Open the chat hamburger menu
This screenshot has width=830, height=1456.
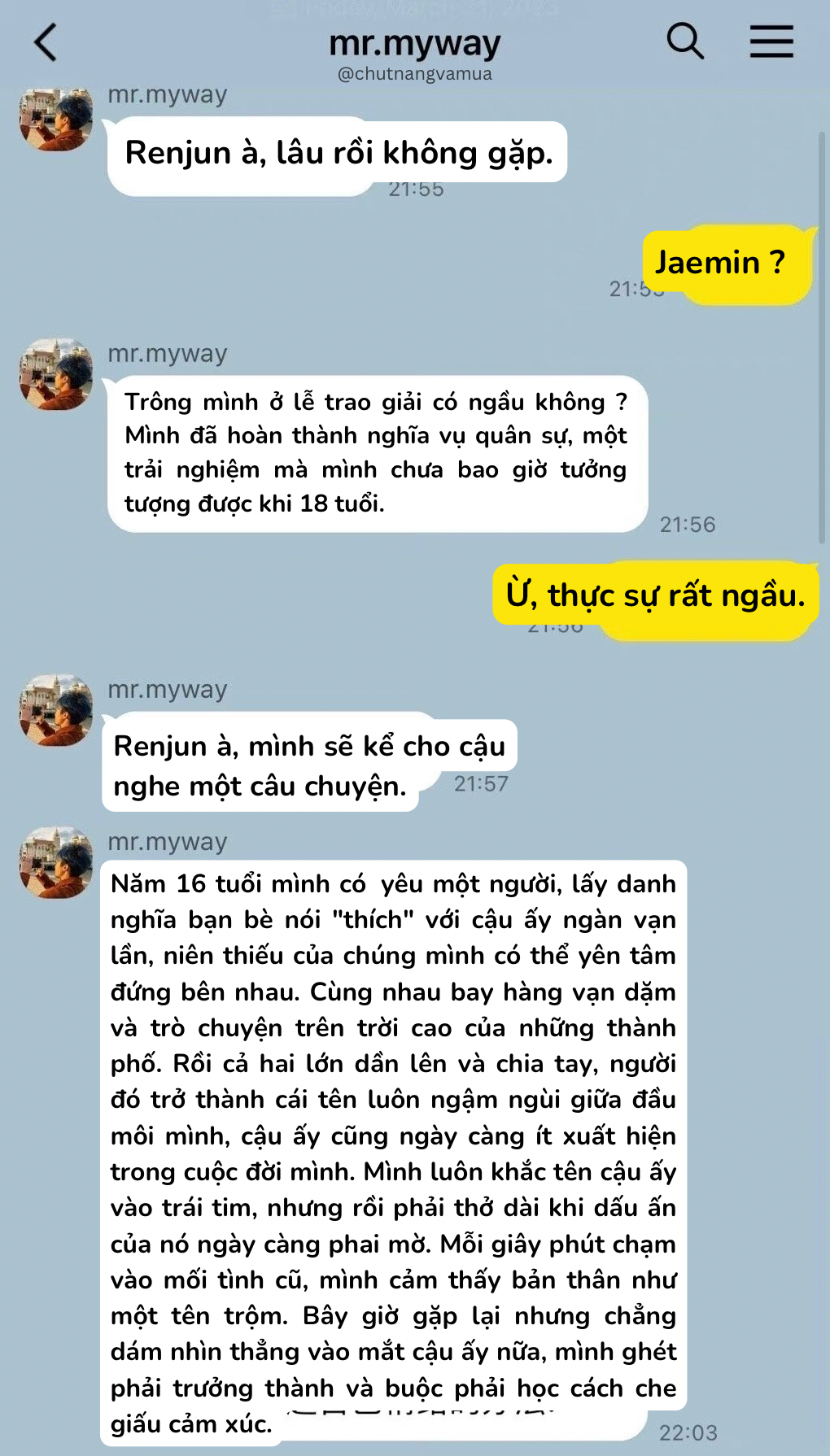tap(771, 41)
